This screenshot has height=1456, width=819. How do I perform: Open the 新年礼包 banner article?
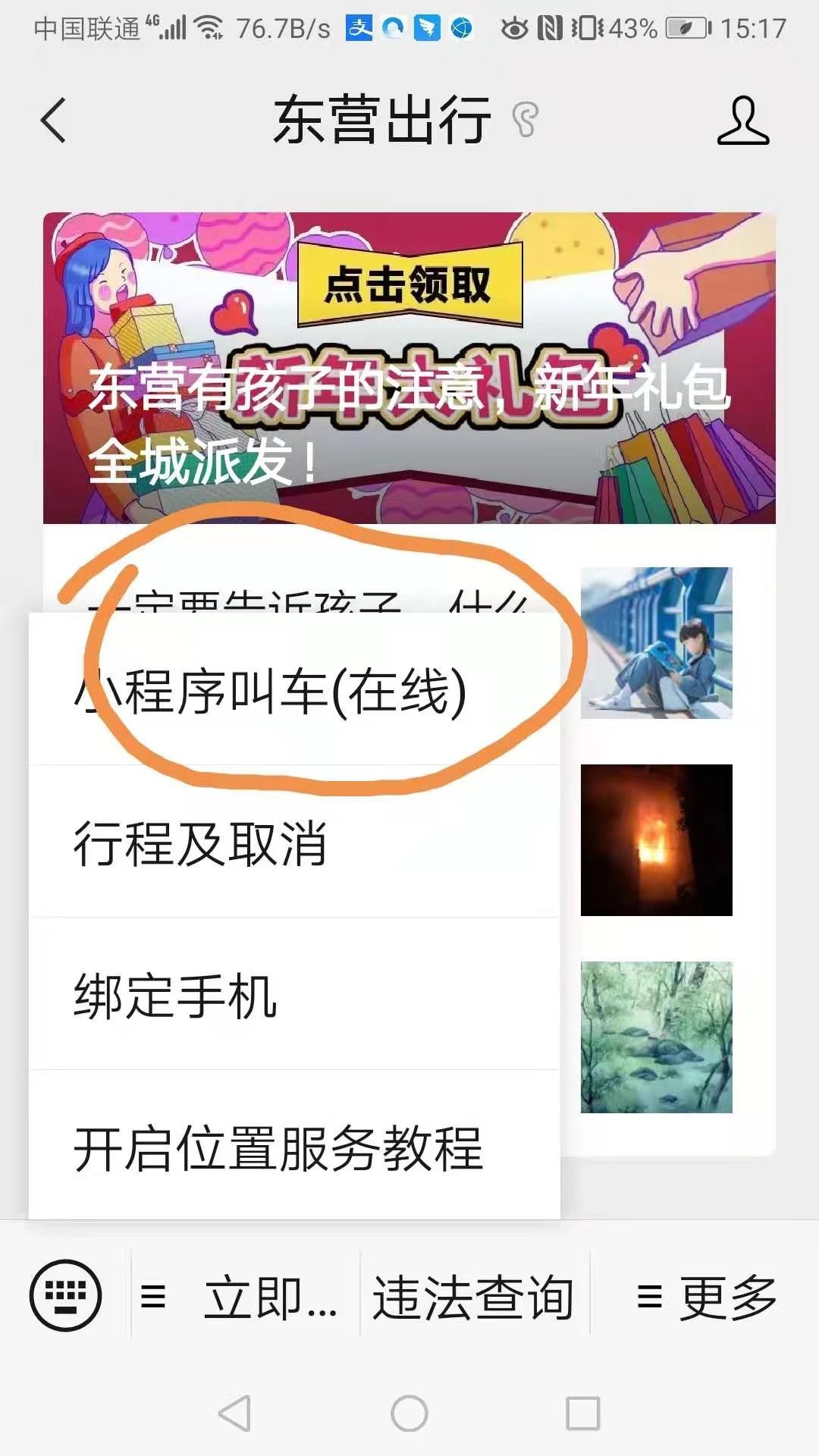tap(409, 368)
